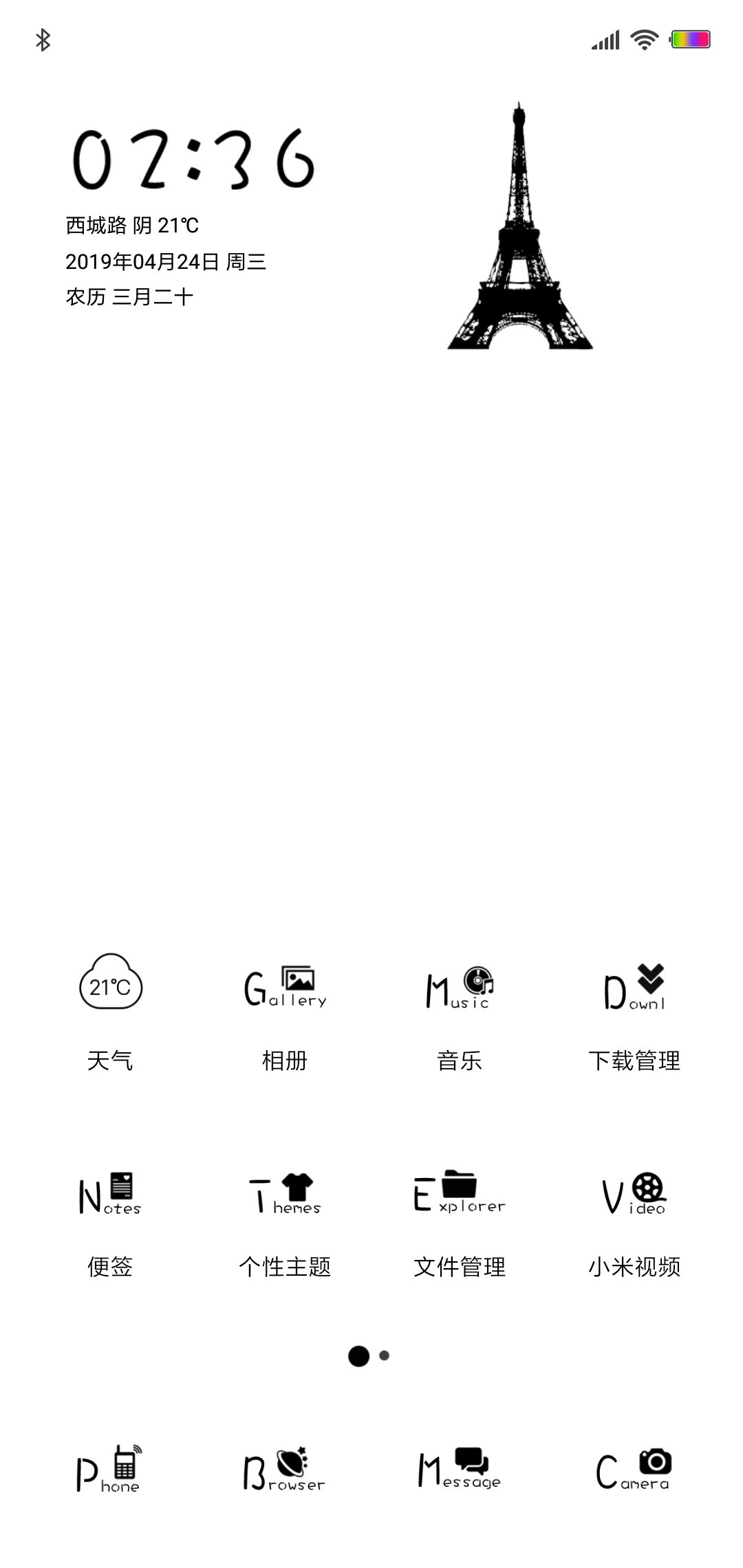Image resolution: width=743 pixels, height=1568 pixels.
Task: Open the Phone dialer in dock
Action: pos(110,1468)
